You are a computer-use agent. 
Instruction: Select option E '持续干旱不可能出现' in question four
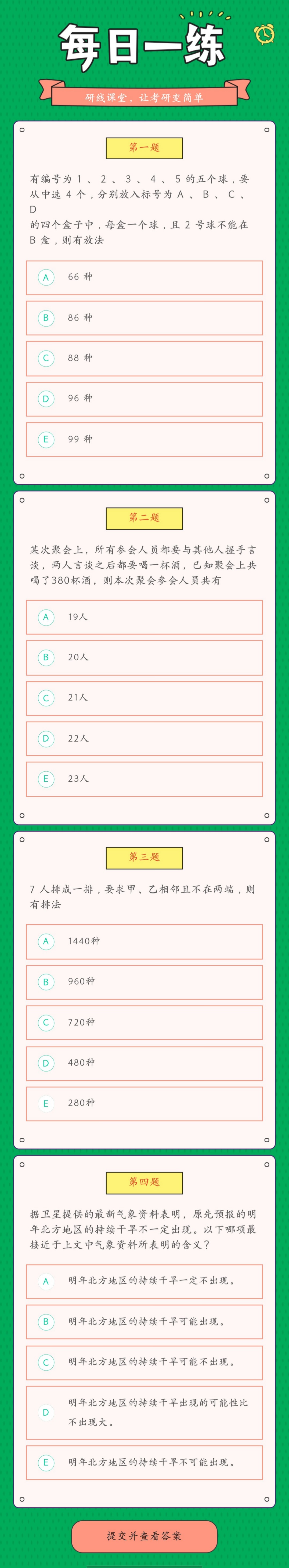144,1463
